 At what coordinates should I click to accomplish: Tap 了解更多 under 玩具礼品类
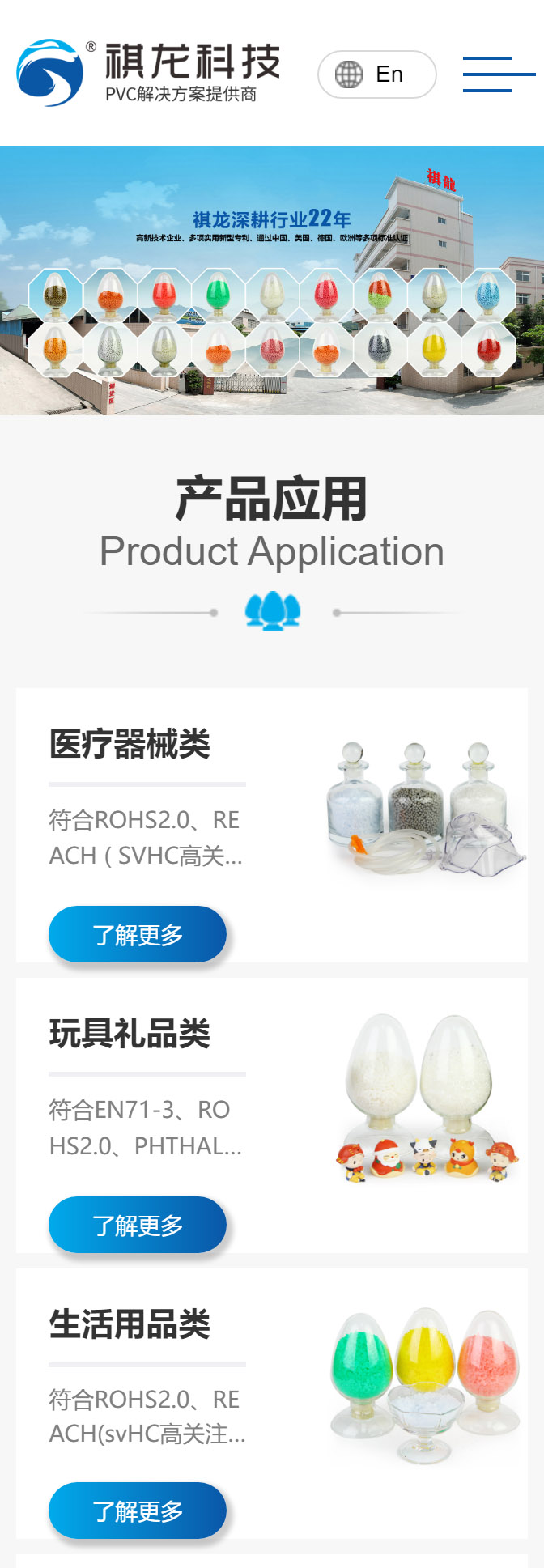coord(138,1225)
